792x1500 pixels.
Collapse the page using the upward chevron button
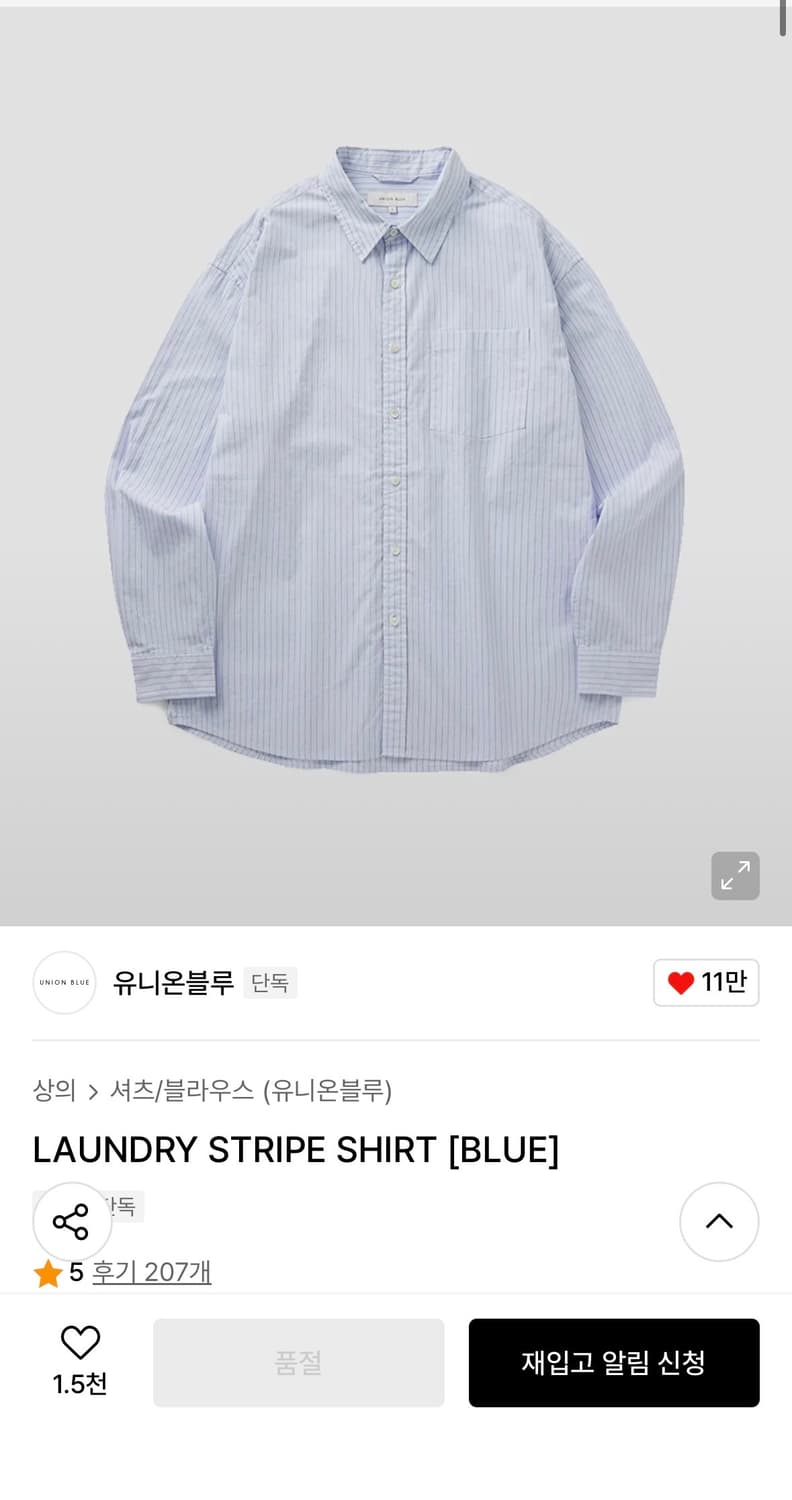point(719,1221)
